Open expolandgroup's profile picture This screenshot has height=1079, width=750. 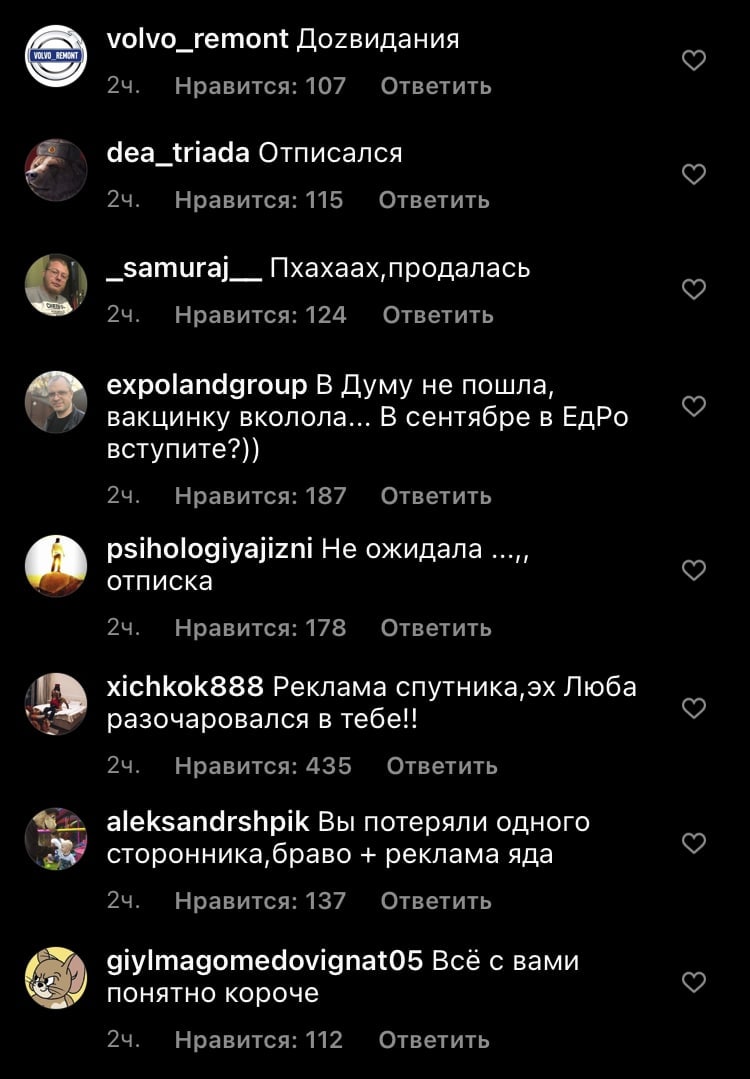[x=55, y=402]
